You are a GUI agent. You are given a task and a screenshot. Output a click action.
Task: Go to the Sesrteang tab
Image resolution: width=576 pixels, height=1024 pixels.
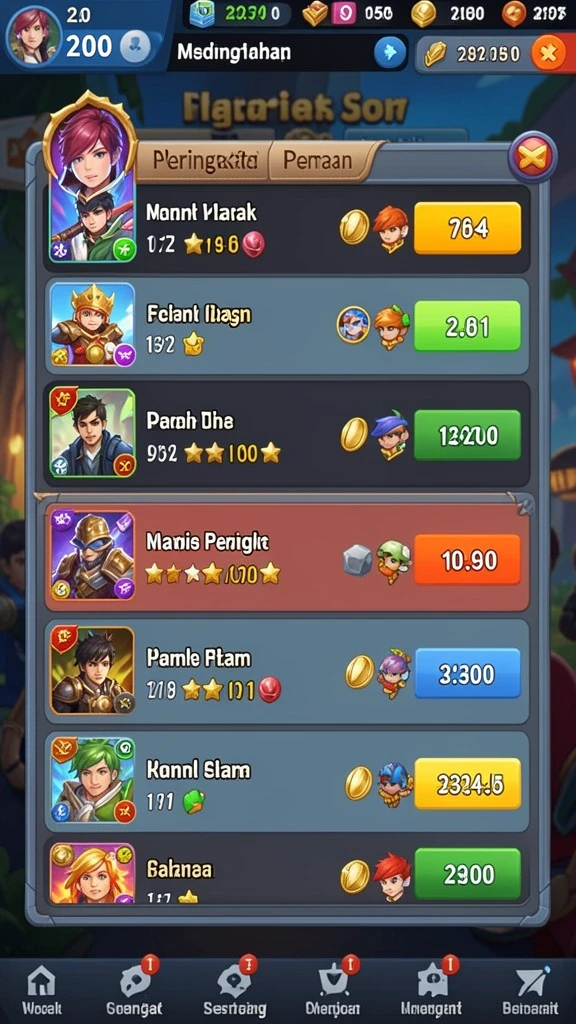point(234,991)
